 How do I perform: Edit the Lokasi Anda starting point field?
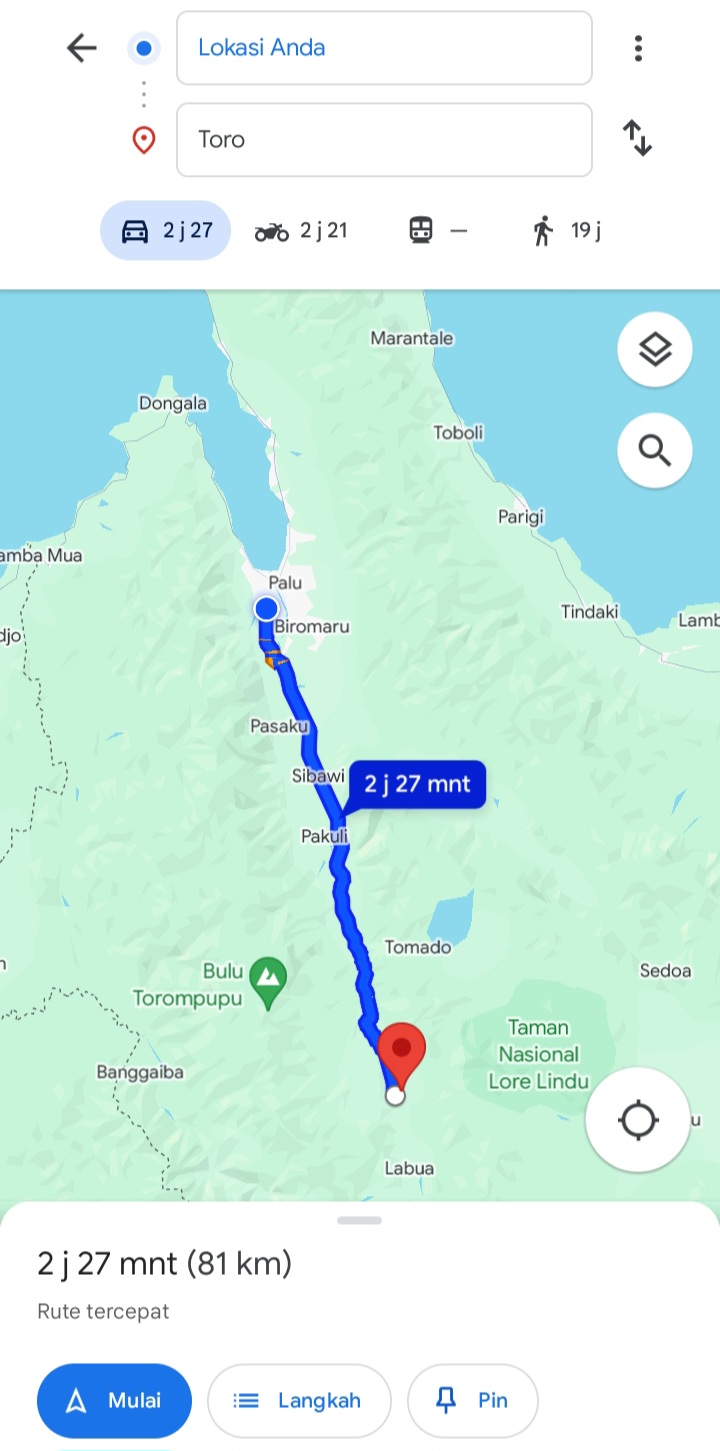point(384,48)
